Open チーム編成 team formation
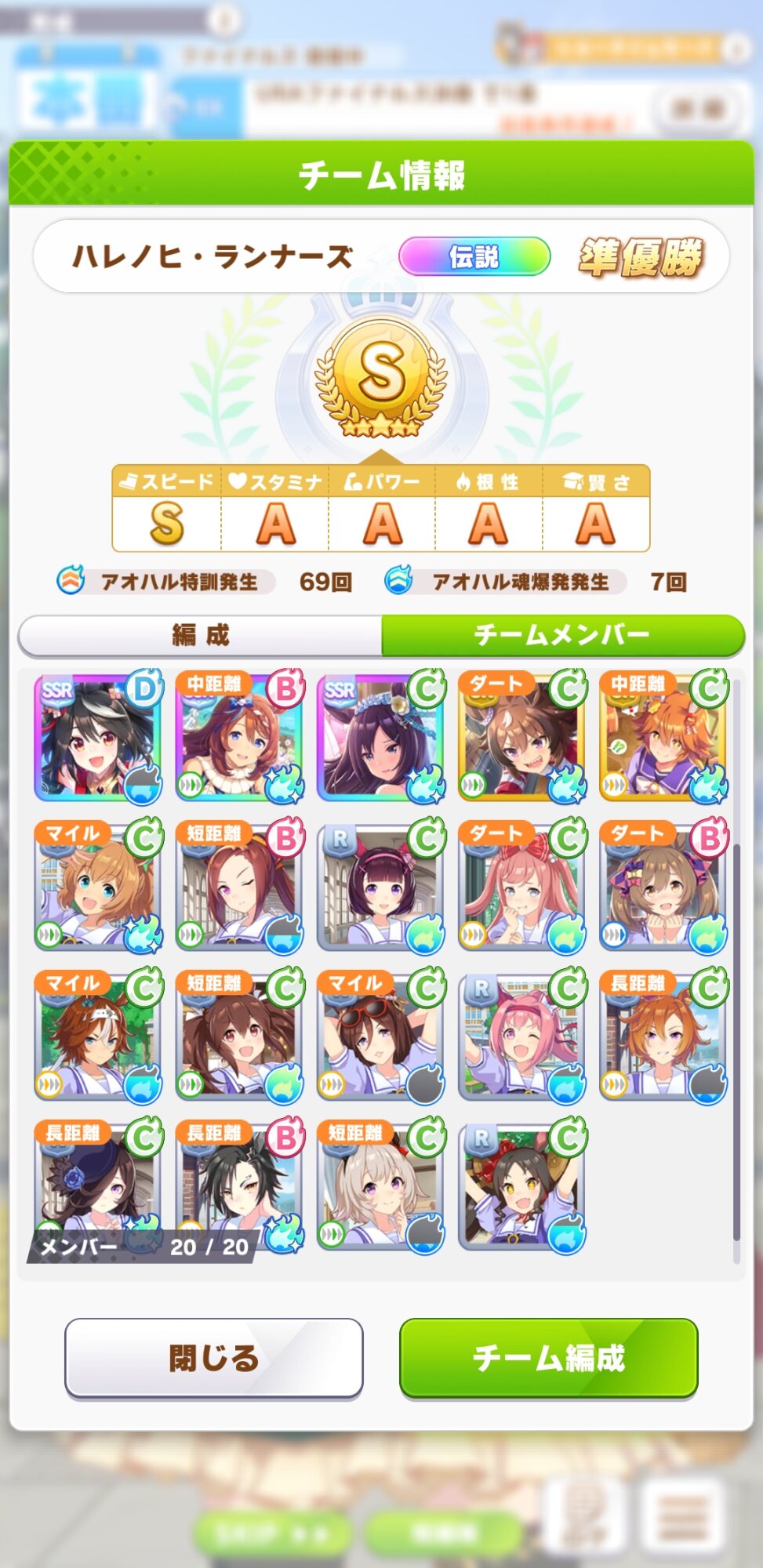Image resolution: width=763 pixels, height=1568 pixels. (x=548, y=1358)
